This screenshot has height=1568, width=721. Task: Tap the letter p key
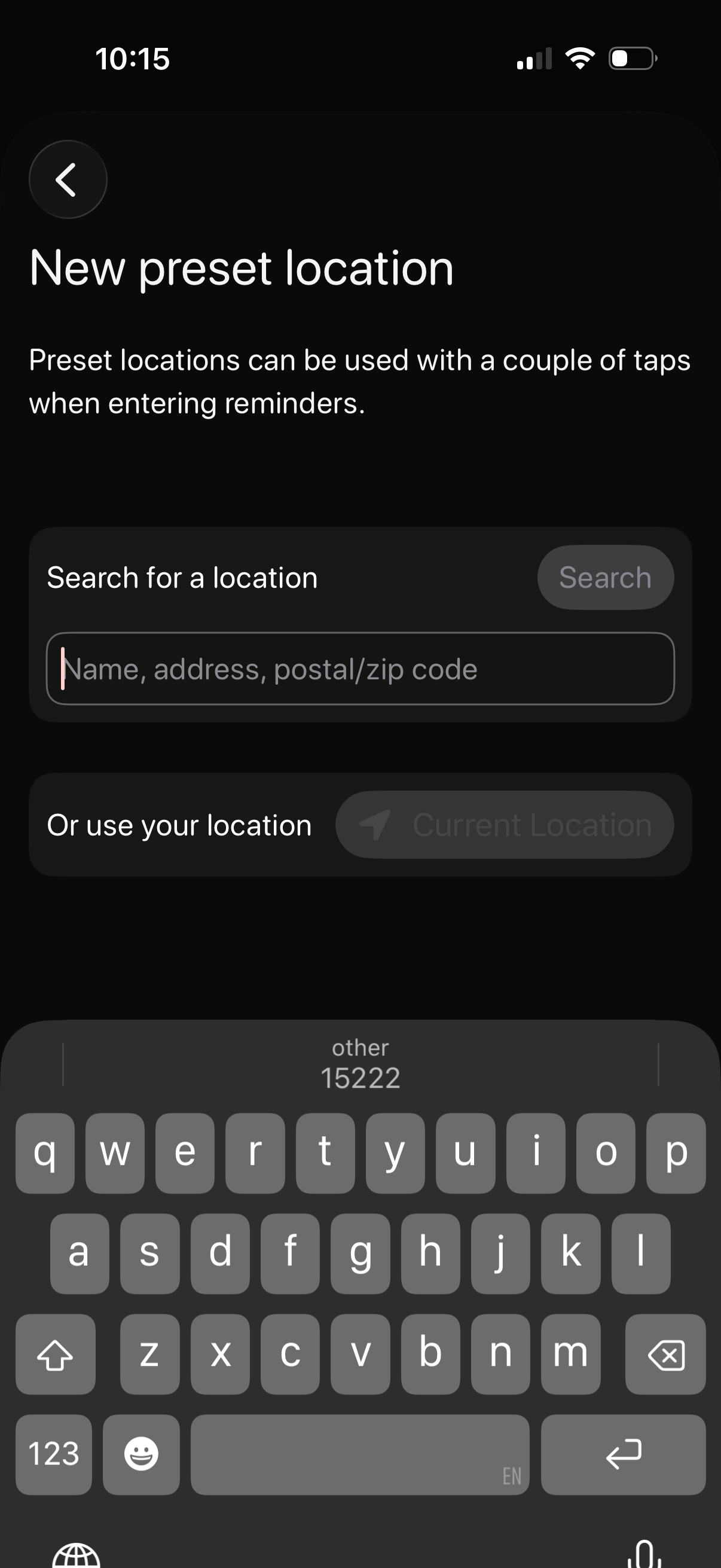click(676, 1152)
